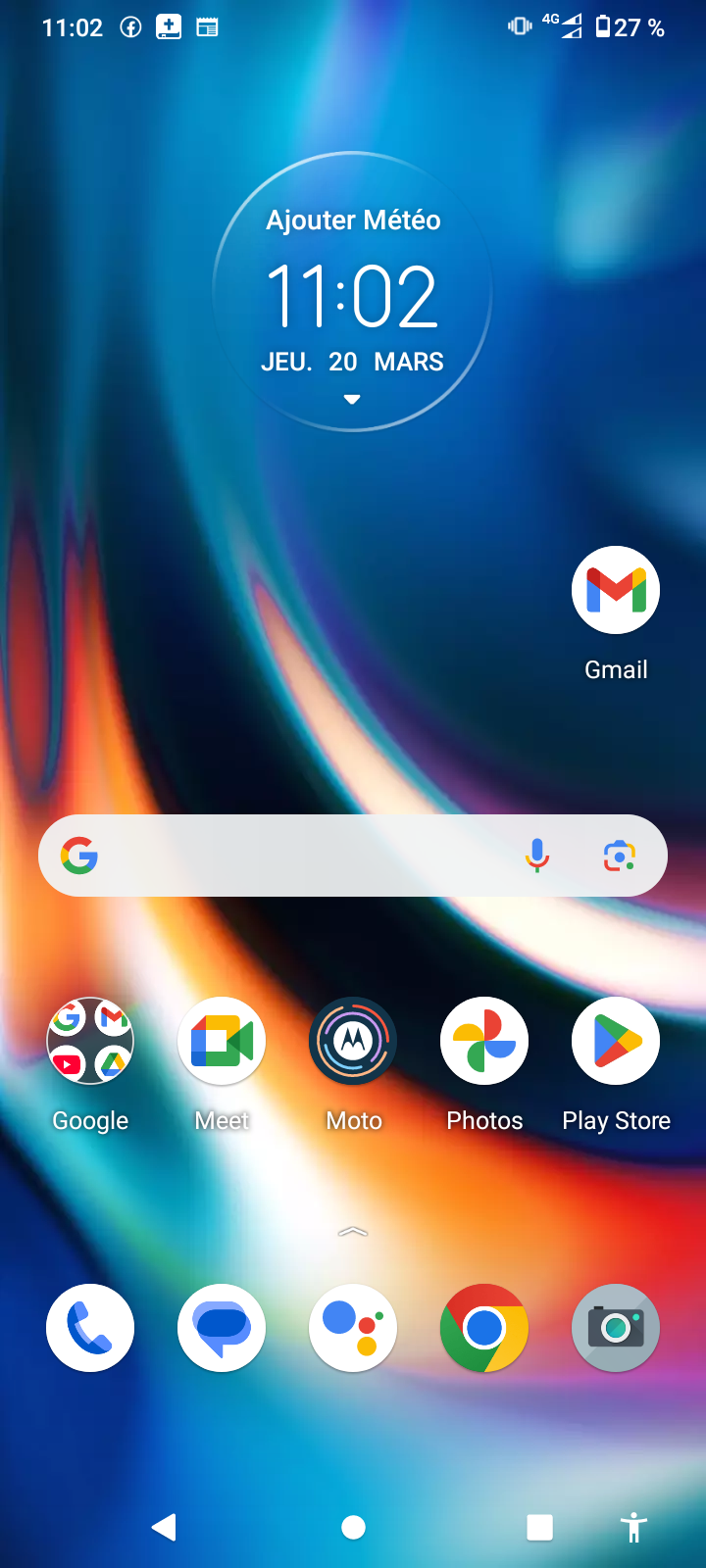Launch Google Chrome

coord(483,1327)
